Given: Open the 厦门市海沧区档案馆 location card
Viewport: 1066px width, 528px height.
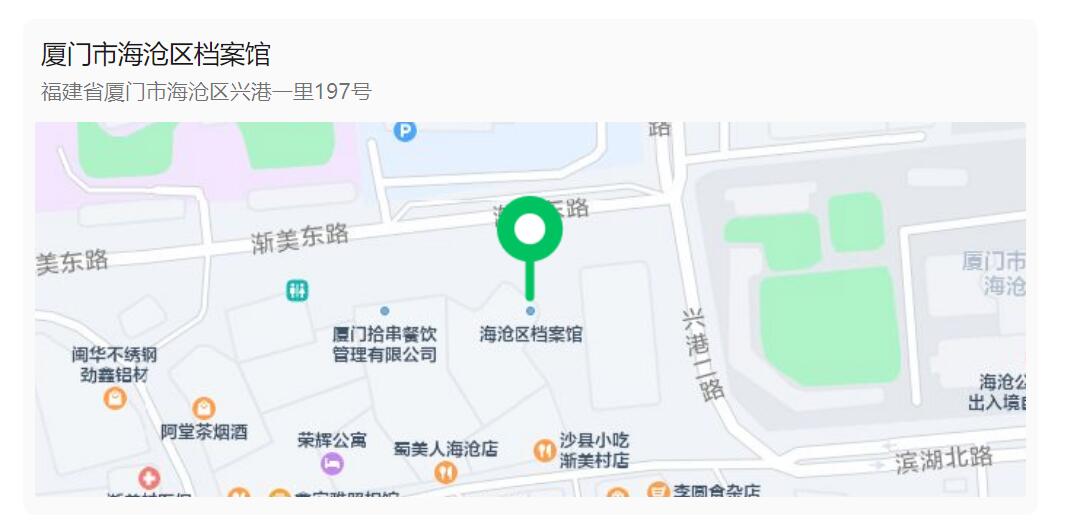Looking at the screenshot, I should tap(156, 55).
